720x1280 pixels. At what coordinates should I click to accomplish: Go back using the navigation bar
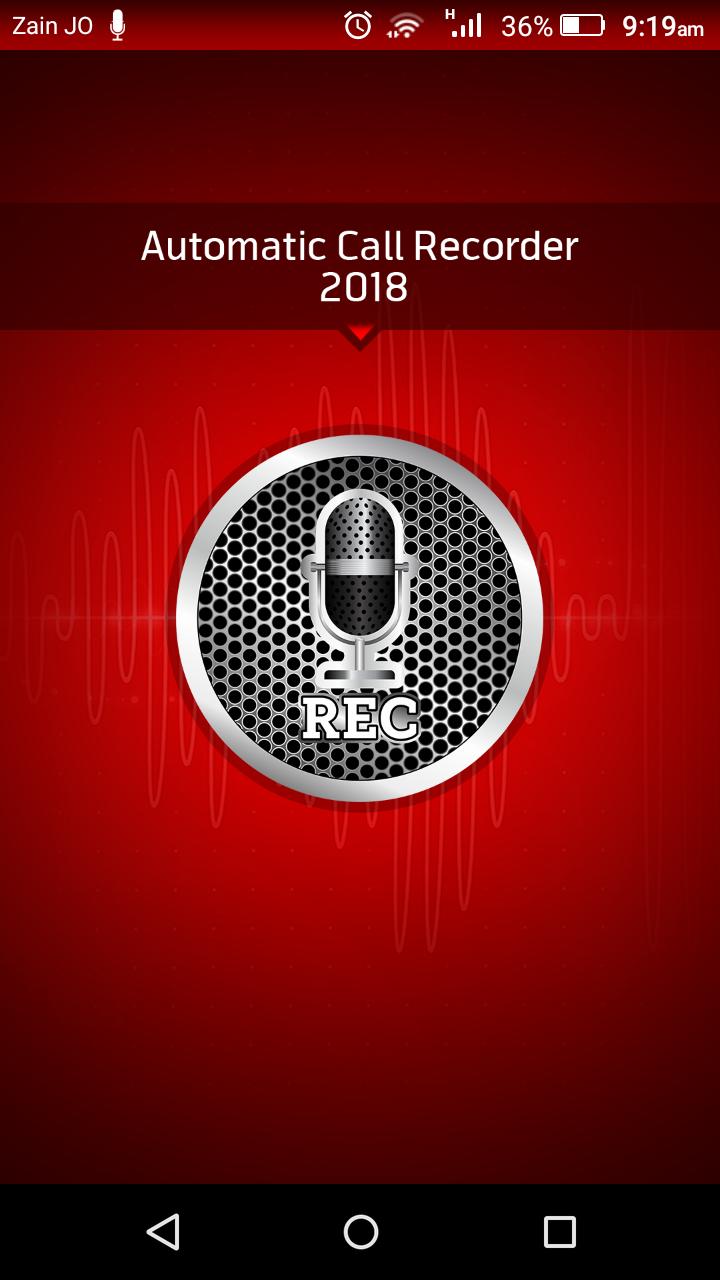(162, 1232)
